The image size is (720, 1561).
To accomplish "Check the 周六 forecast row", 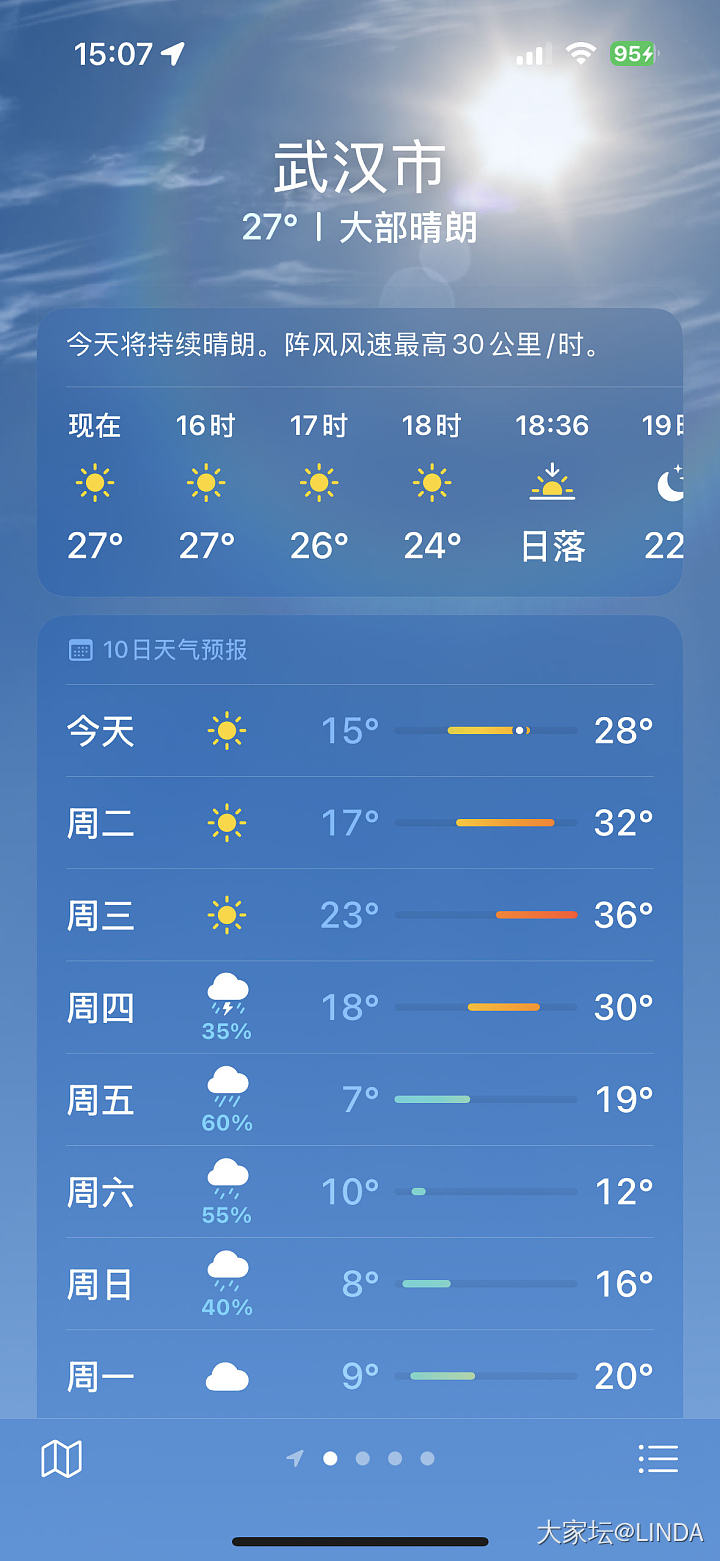I will 360,1192.
